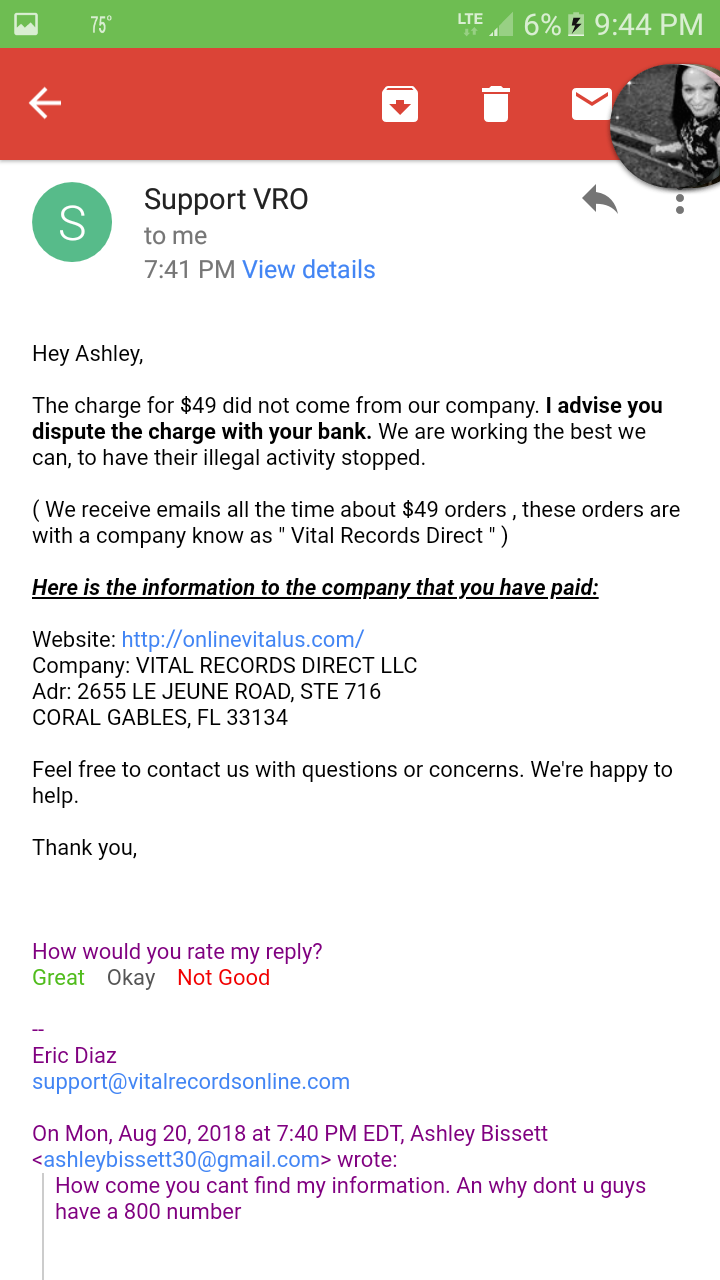Open the floating chat head bubble

664,125
